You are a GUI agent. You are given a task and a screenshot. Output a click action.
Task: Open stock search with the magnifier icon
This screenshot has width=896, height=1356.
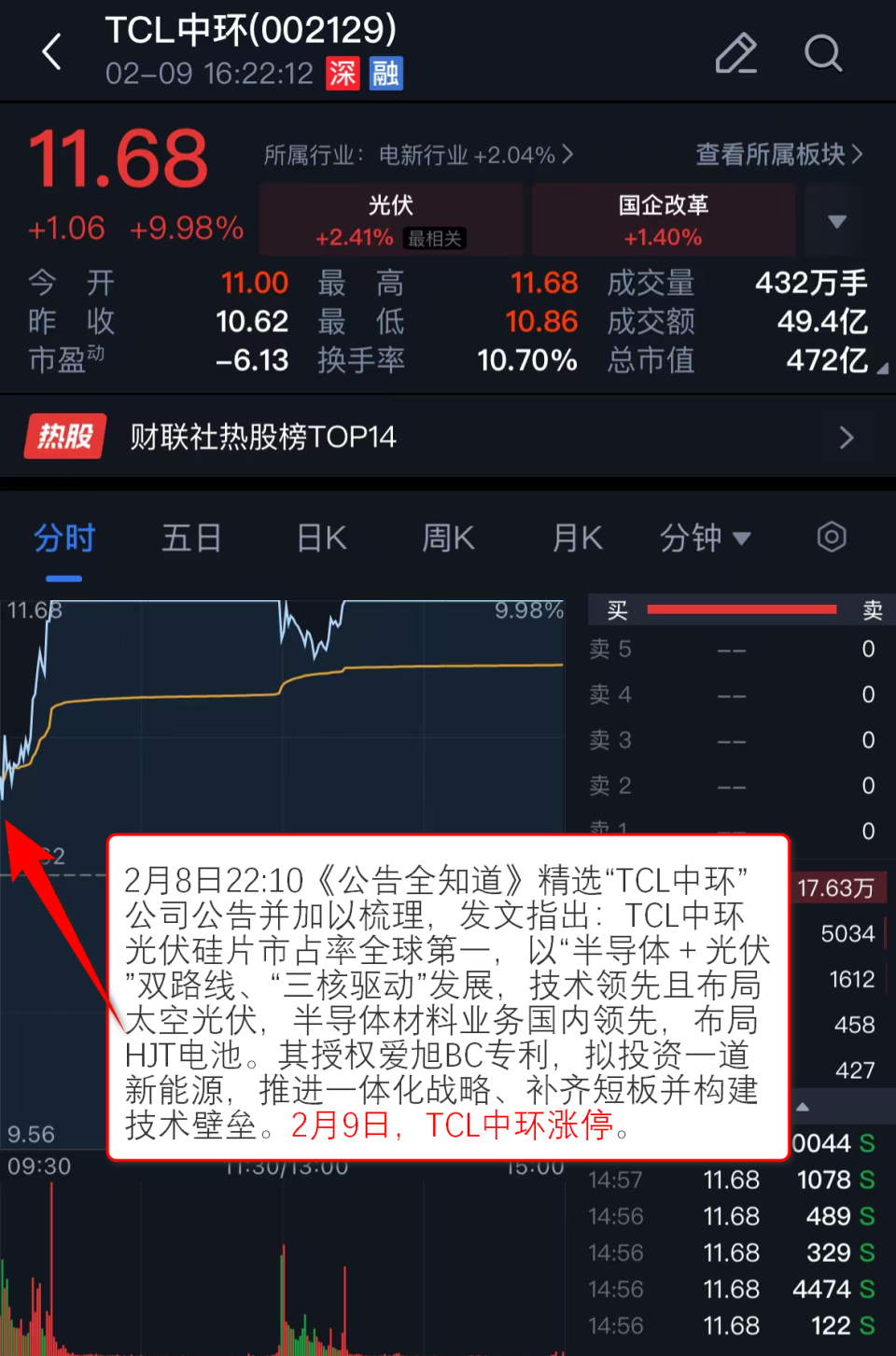(823, 54)
